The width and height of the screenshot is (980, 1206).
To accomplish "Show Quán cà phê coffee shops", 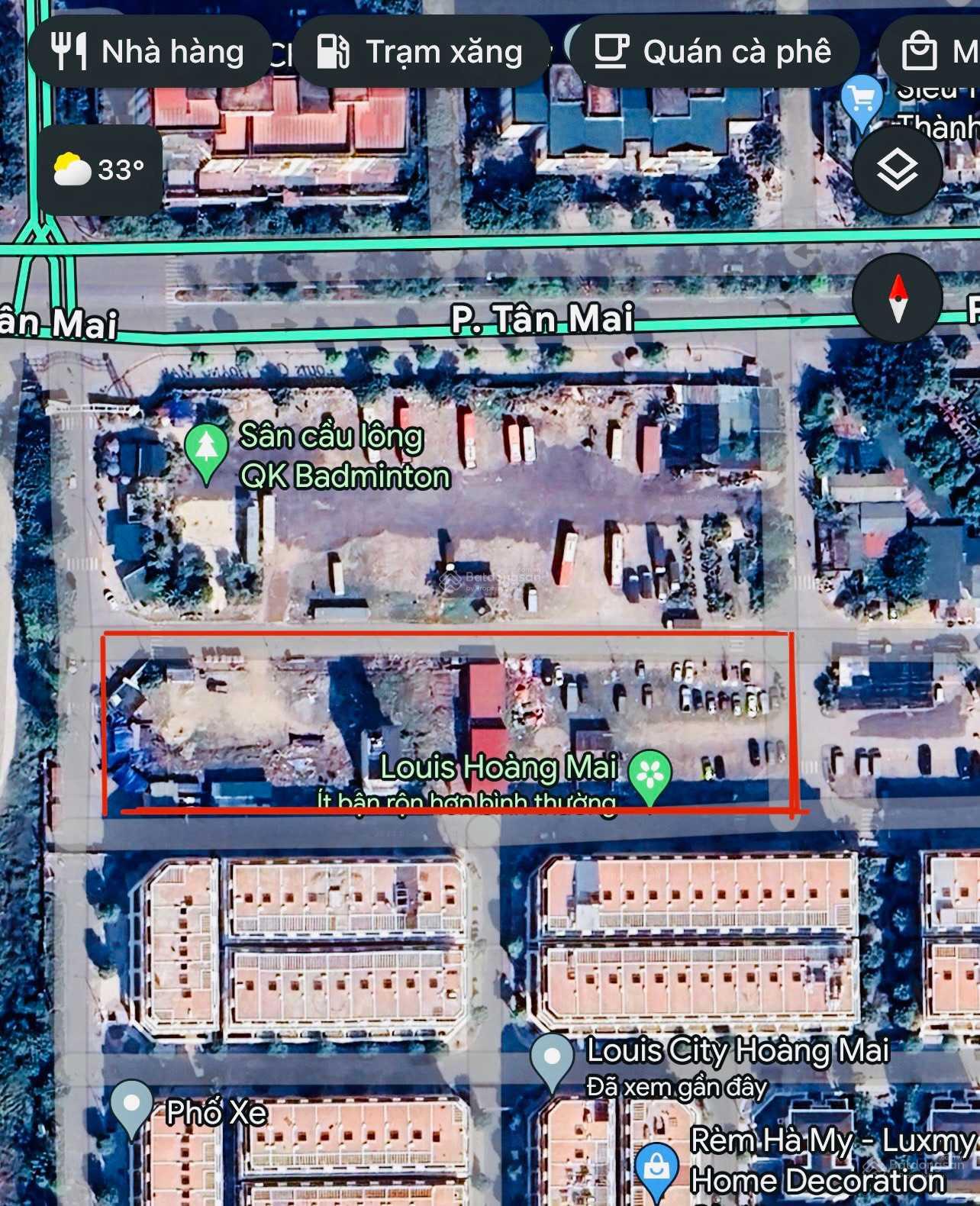I will point(714,52).
